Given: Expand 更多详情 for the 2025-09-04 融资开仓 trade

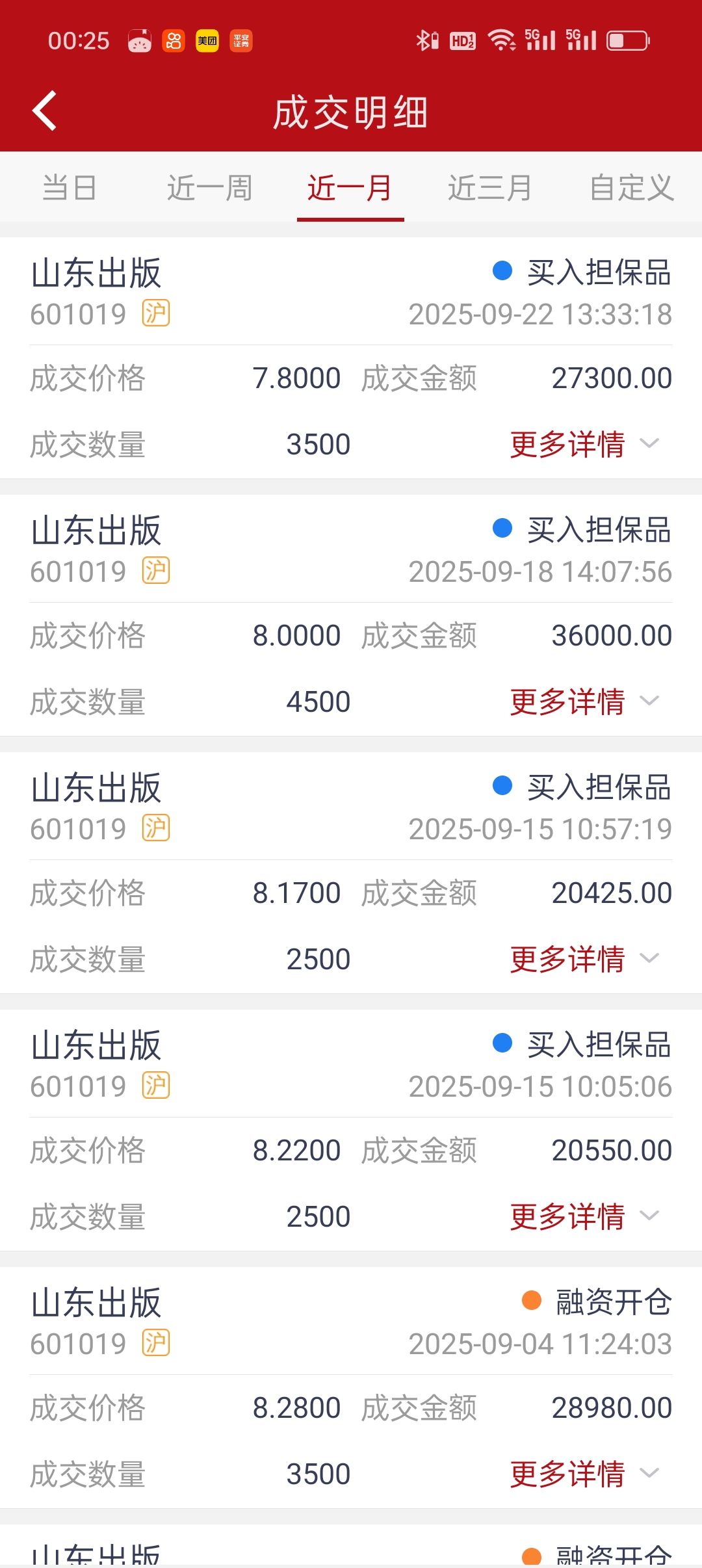Looking at the screenshot, I should (x=584, y=1474).
